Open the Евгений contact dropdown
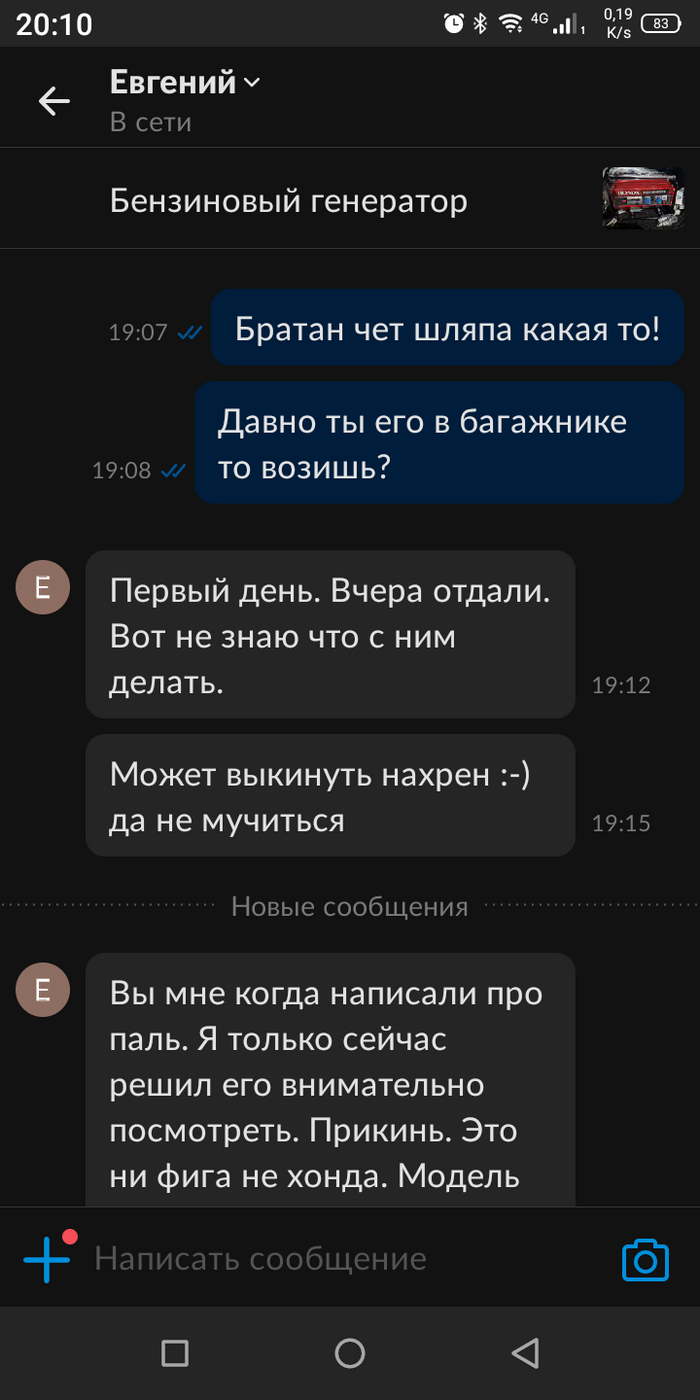Screen dimensions: 700x1400 [x=185, y=83]
